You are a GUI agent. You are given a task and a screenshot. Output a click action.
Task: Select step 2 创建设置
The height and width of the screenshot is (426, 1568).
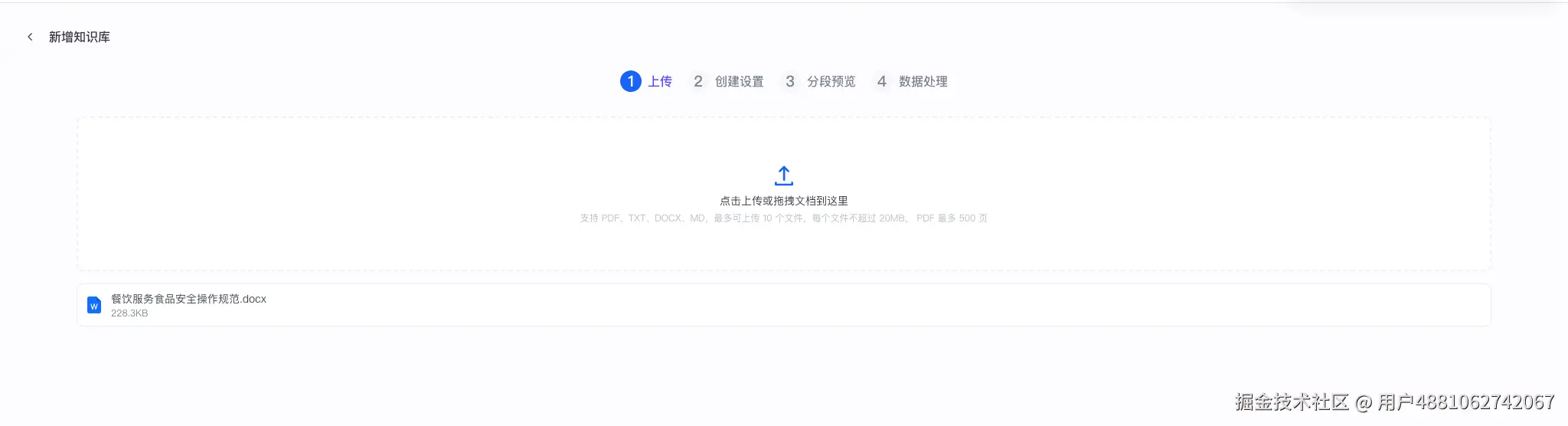727,81
